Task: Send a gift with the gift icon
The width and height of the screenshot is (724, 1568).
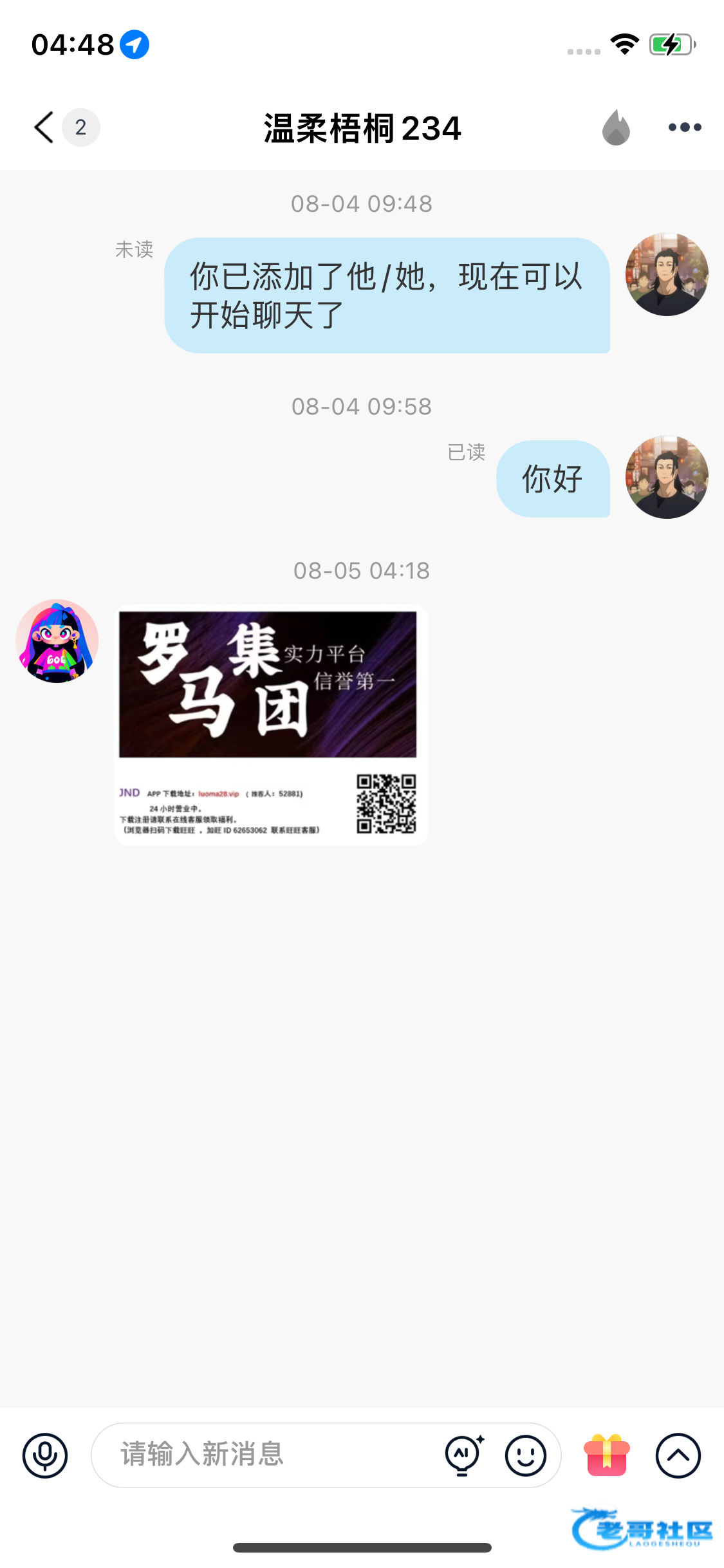Action: click(x=606, y=1455)
